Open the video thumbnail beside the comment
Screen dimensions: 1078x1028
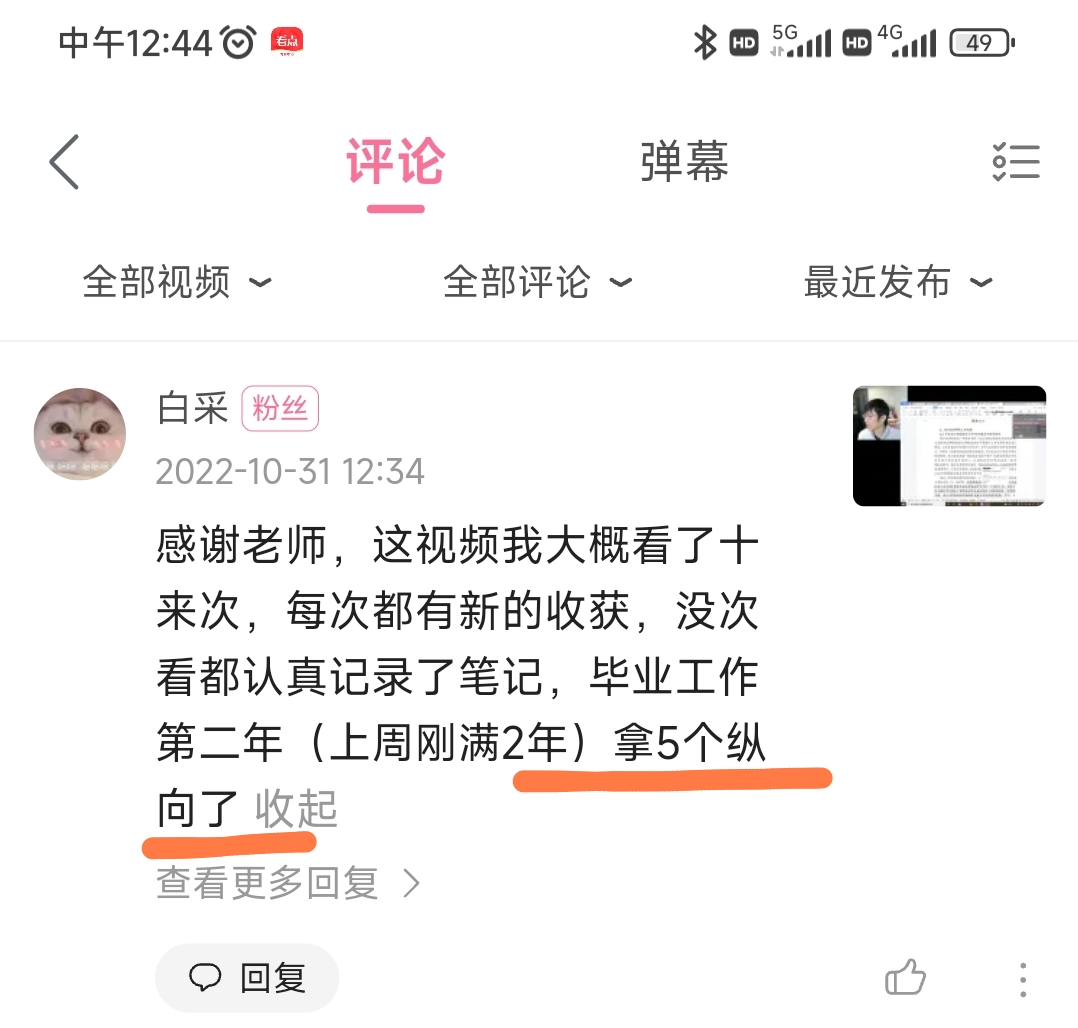pyautogui.click(x=948, y=446)
